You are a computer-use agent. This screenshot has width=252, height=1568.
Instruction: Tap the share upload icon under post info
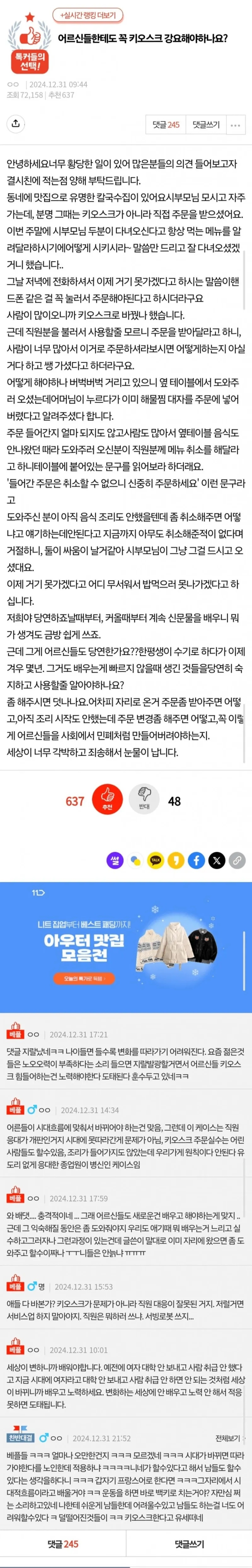(16, 124)
